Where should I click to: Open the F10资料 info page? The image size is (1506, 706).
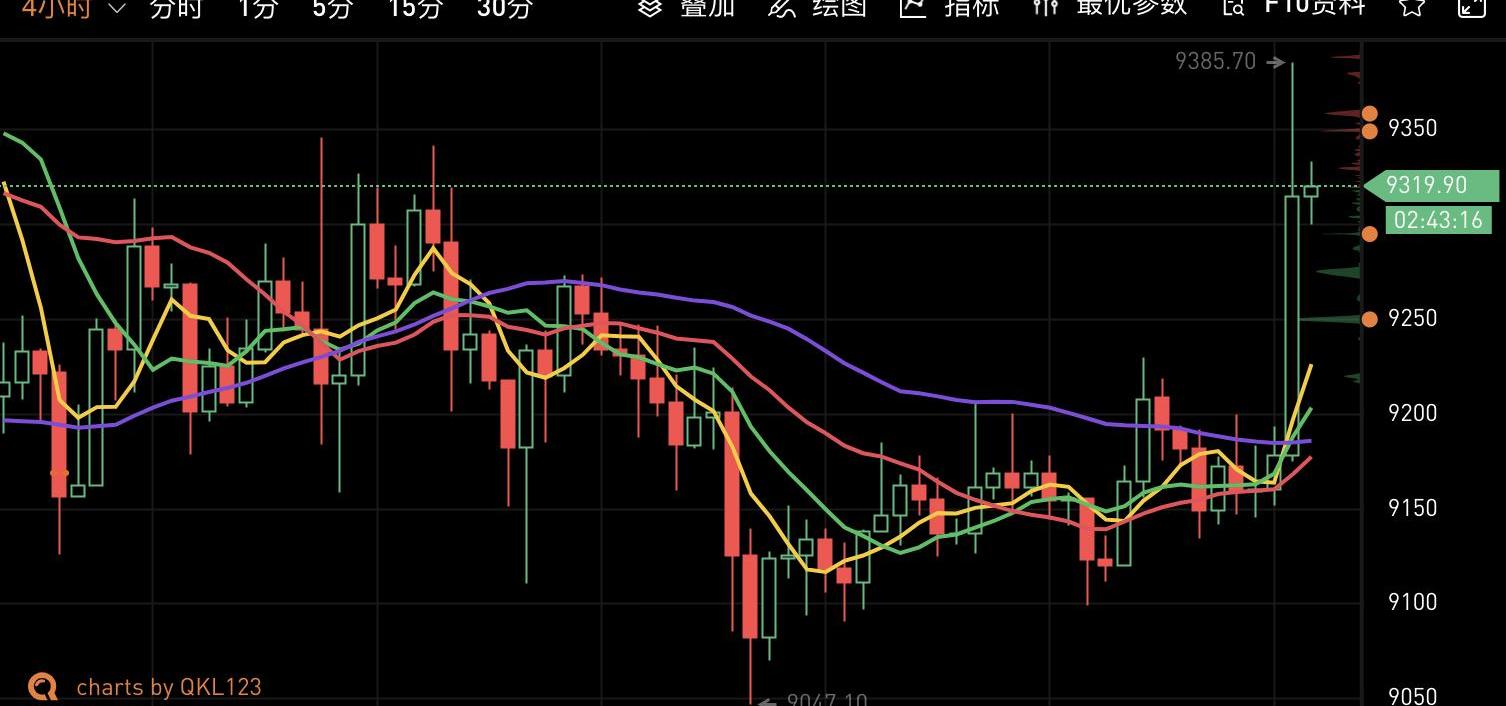tap(1294, 8)
